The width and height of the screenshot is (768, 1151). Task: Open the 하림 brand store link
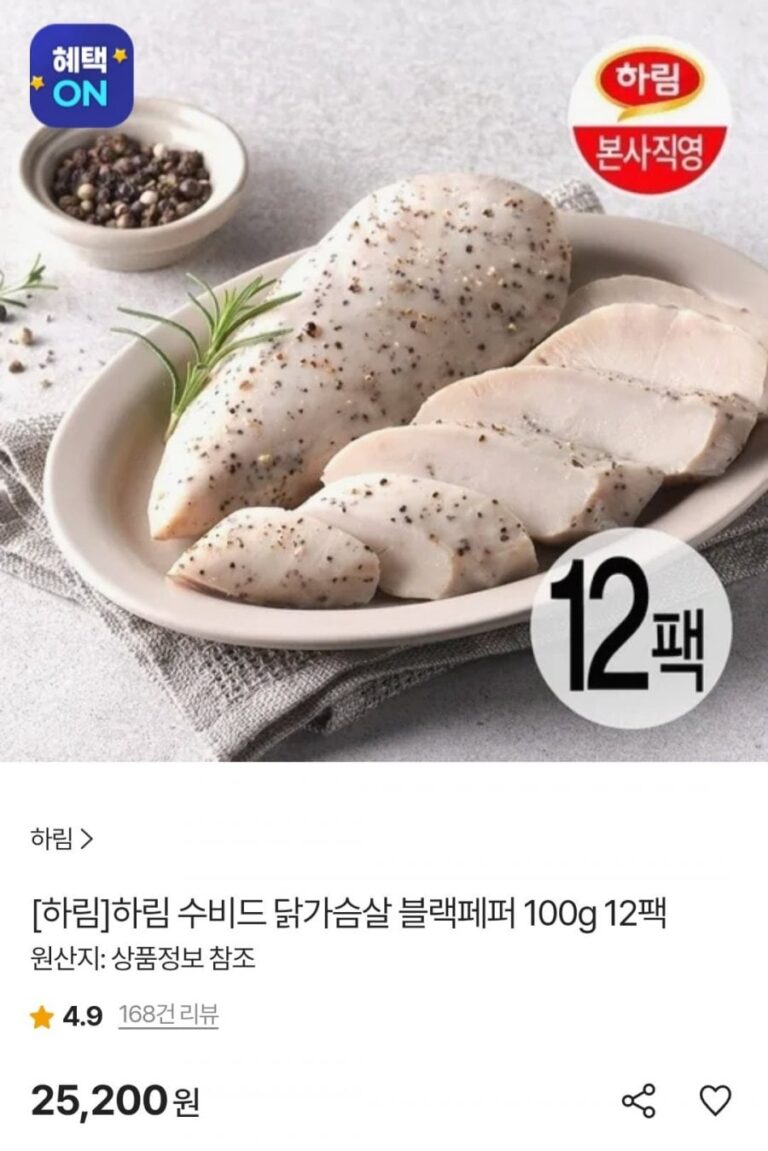pyautogui.click(x=62, y=839)
